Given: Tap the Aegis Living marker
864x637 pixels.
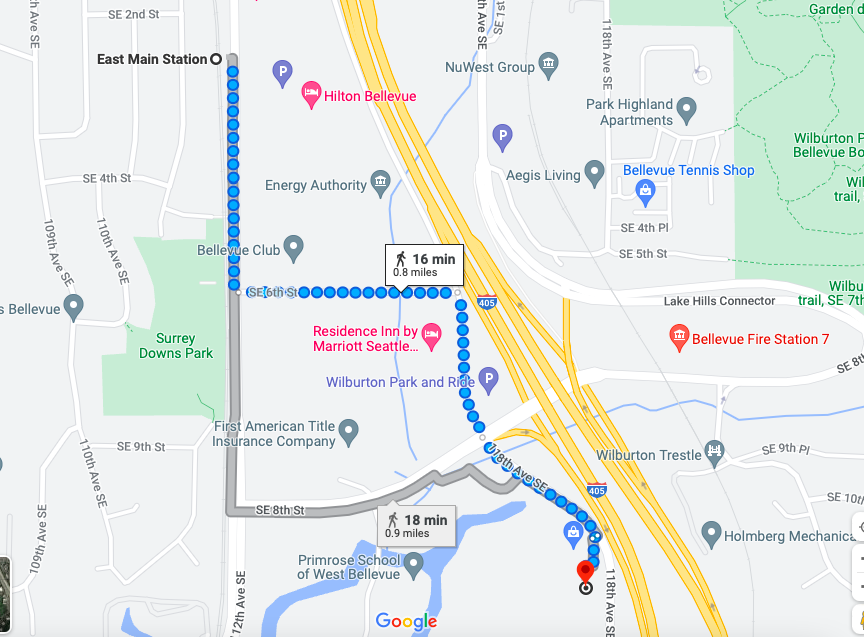Looking at the screenshot, I should [594, 173].
